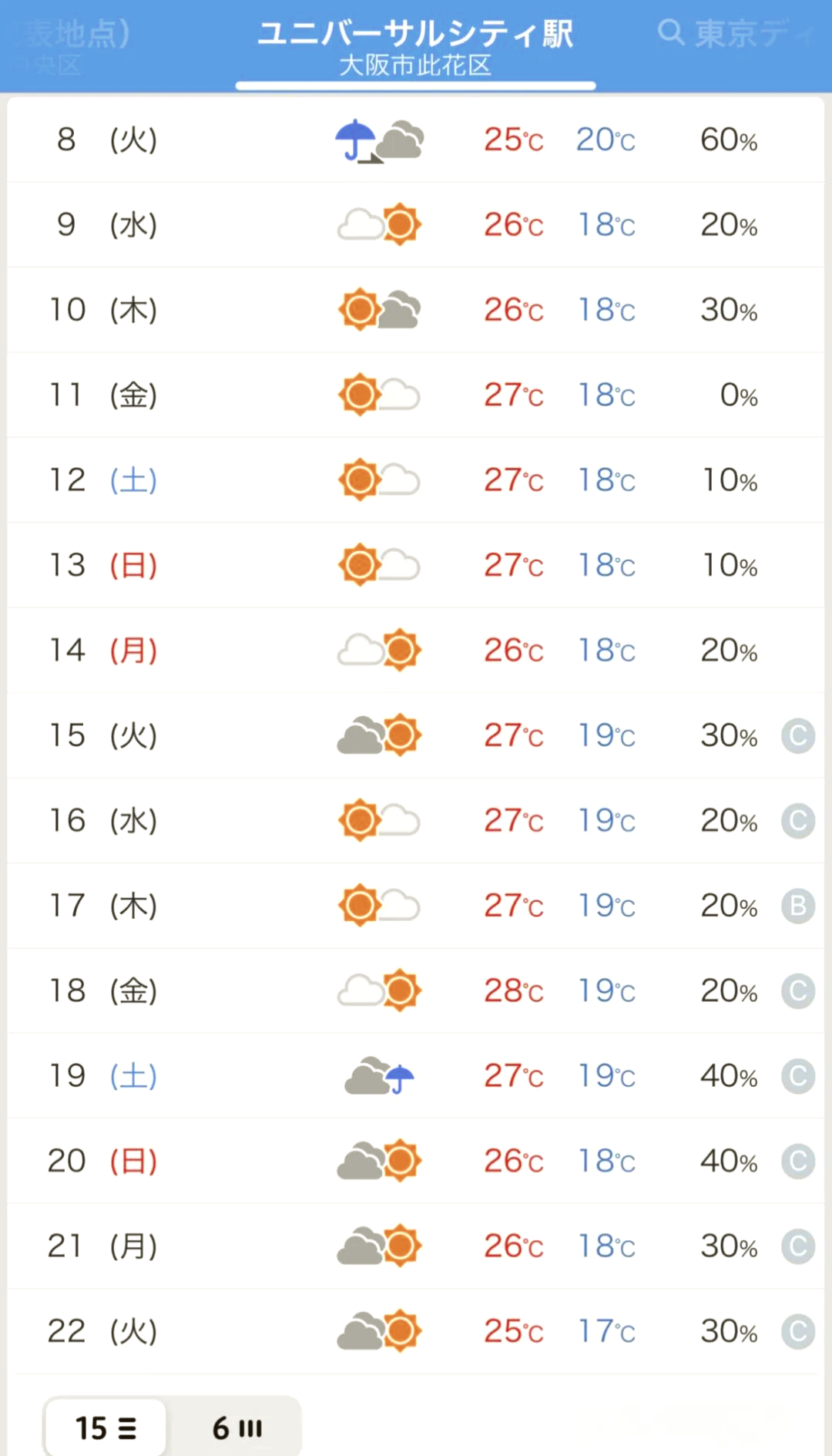Open the 東京ディ location tab
This screenshot has width=832, height=1456.
(x=736, y=34)
